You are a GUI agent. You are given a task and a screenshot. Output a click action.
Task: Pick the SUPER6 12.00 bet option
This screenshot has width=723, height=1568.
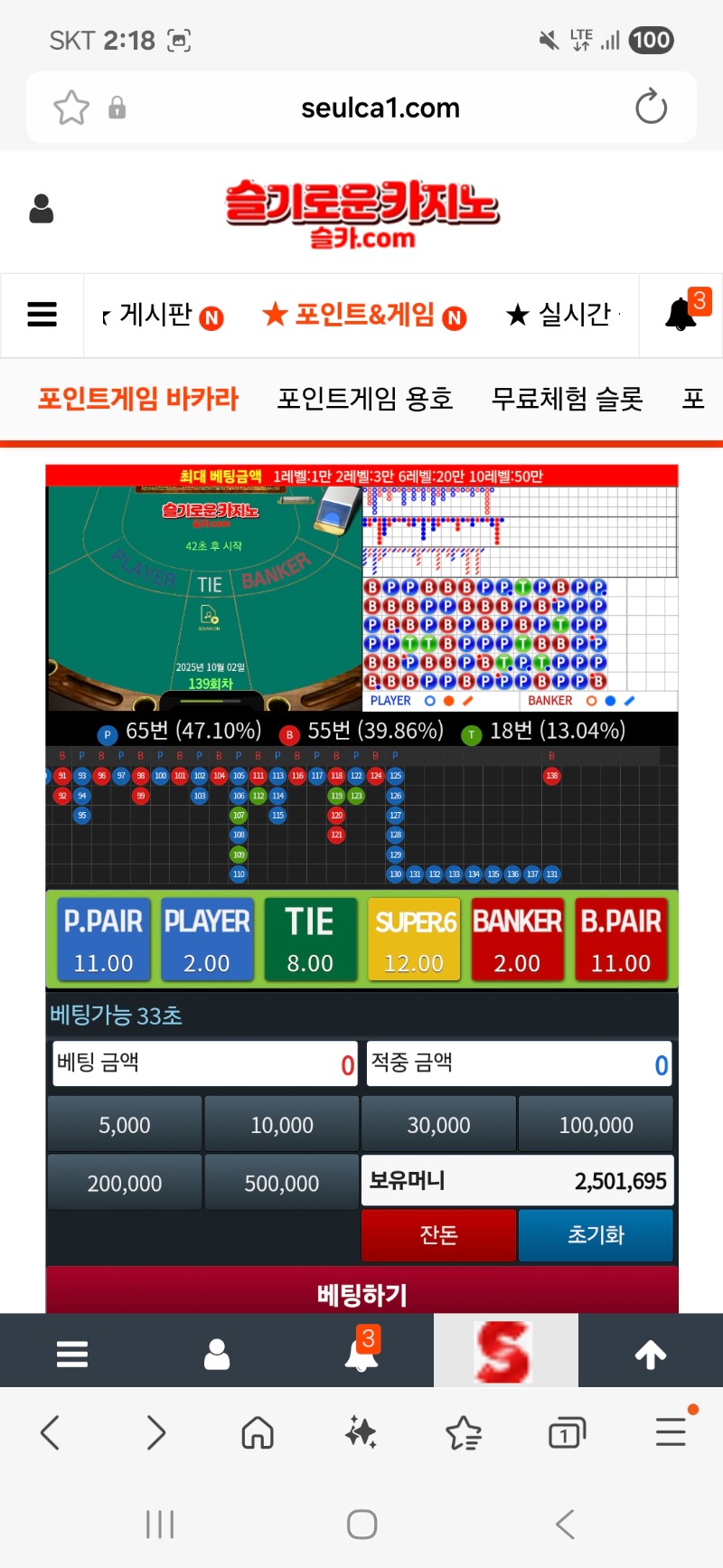(414, 940)
